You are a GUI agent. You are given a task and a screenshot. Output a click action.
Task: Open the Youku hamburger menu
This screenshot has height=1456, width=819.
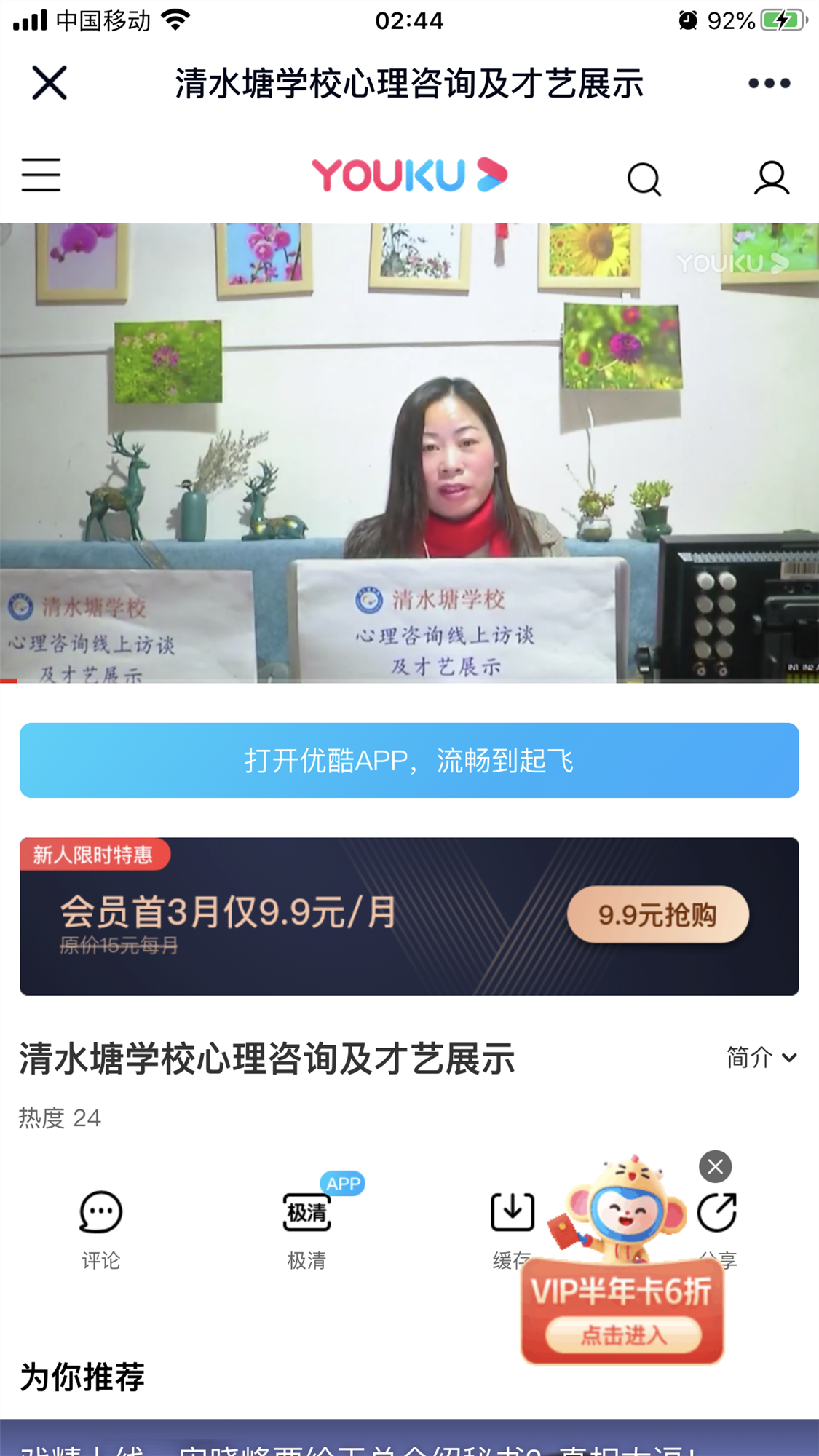[x=41, y=175]
